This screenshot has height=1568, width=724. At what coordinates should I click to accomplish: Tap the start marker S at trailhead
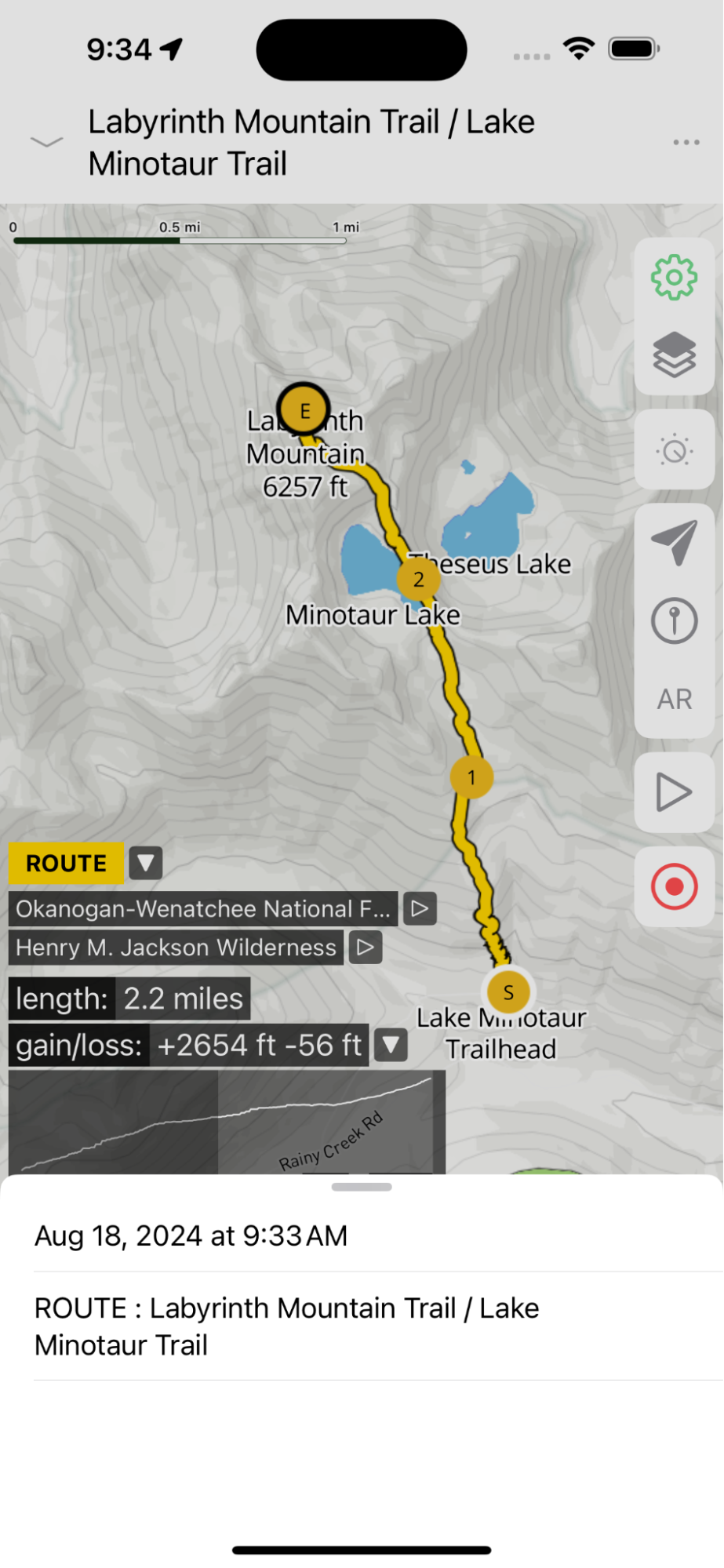[x=508, y=992]
